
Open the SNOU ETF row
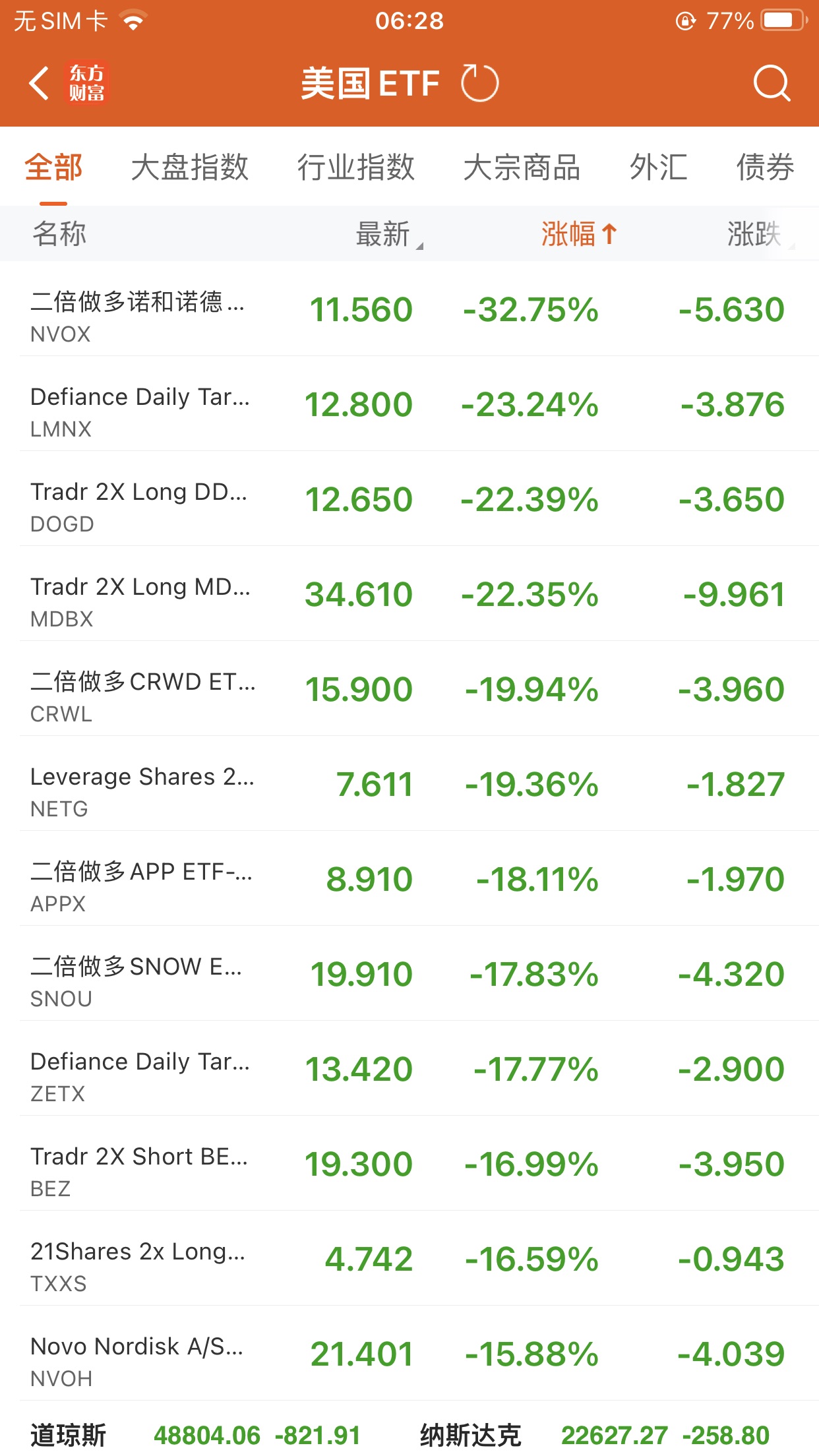409,975
